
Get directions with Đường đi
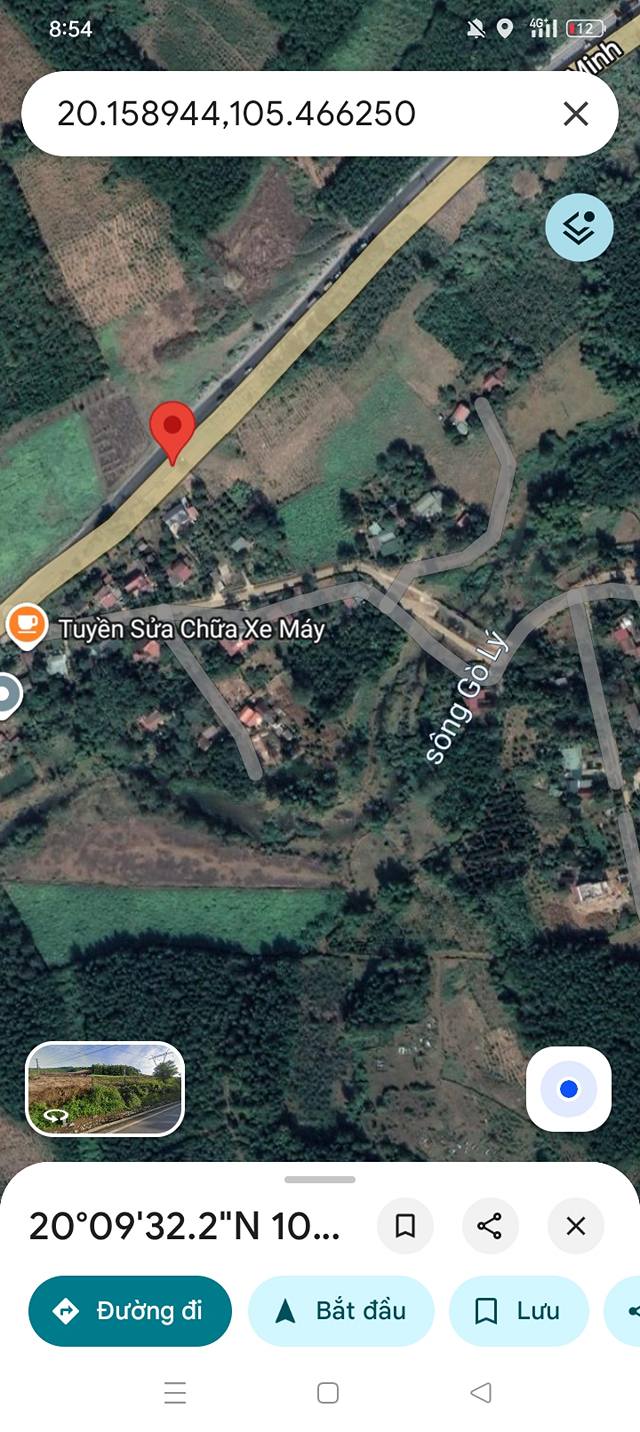[130, 1311]
